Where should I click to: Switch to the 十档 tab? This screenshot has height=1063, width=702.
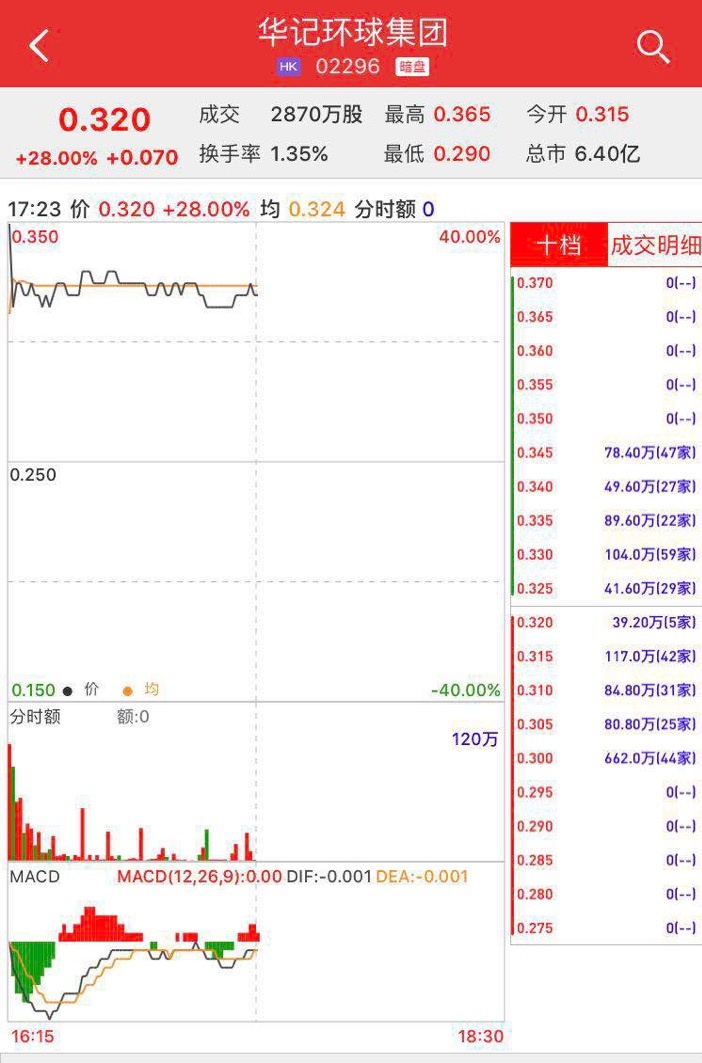559,245
